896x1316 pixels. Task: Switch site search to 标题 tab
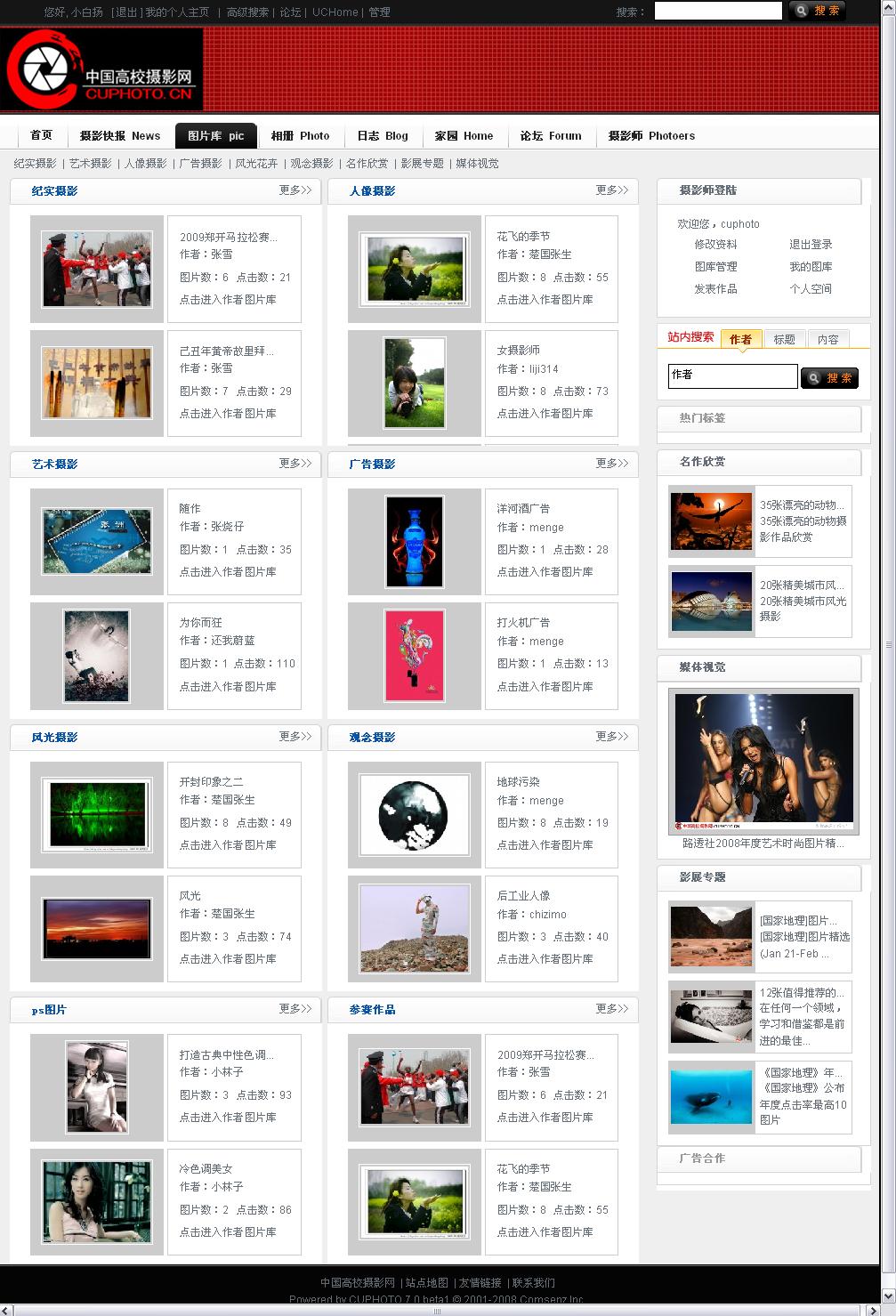click(x=784, y=339)
